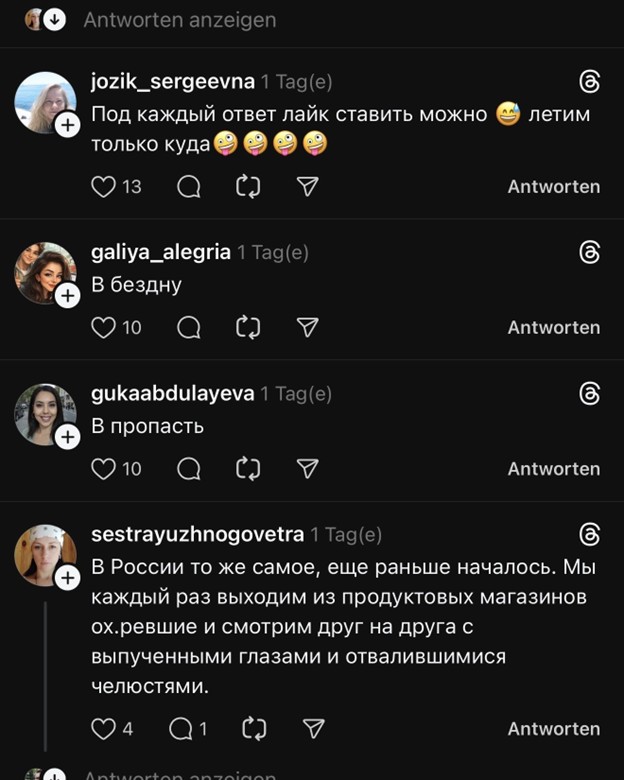The image size is (624, 780).
Task: Share galiya_alegria's comment
Action: click(308, 328)
